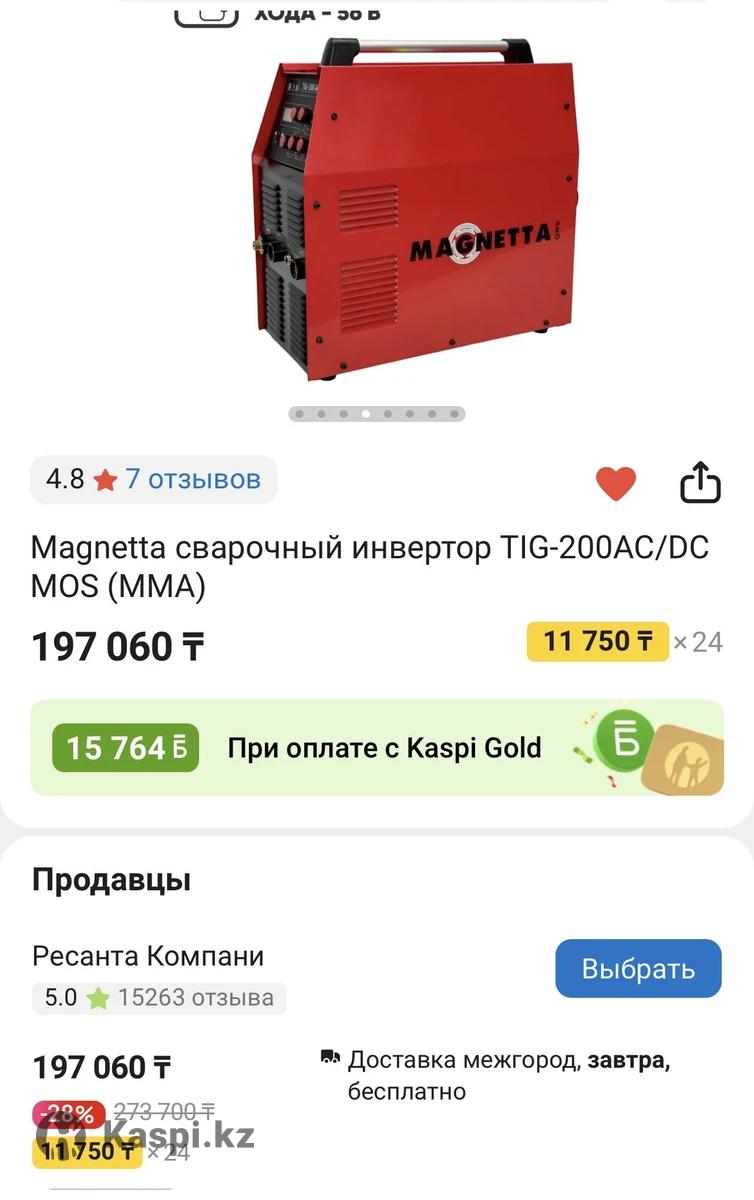Open Ресанта Компани seller reviews
The height and width of the screenshot is (1200, 754).
tap(195, 998)
